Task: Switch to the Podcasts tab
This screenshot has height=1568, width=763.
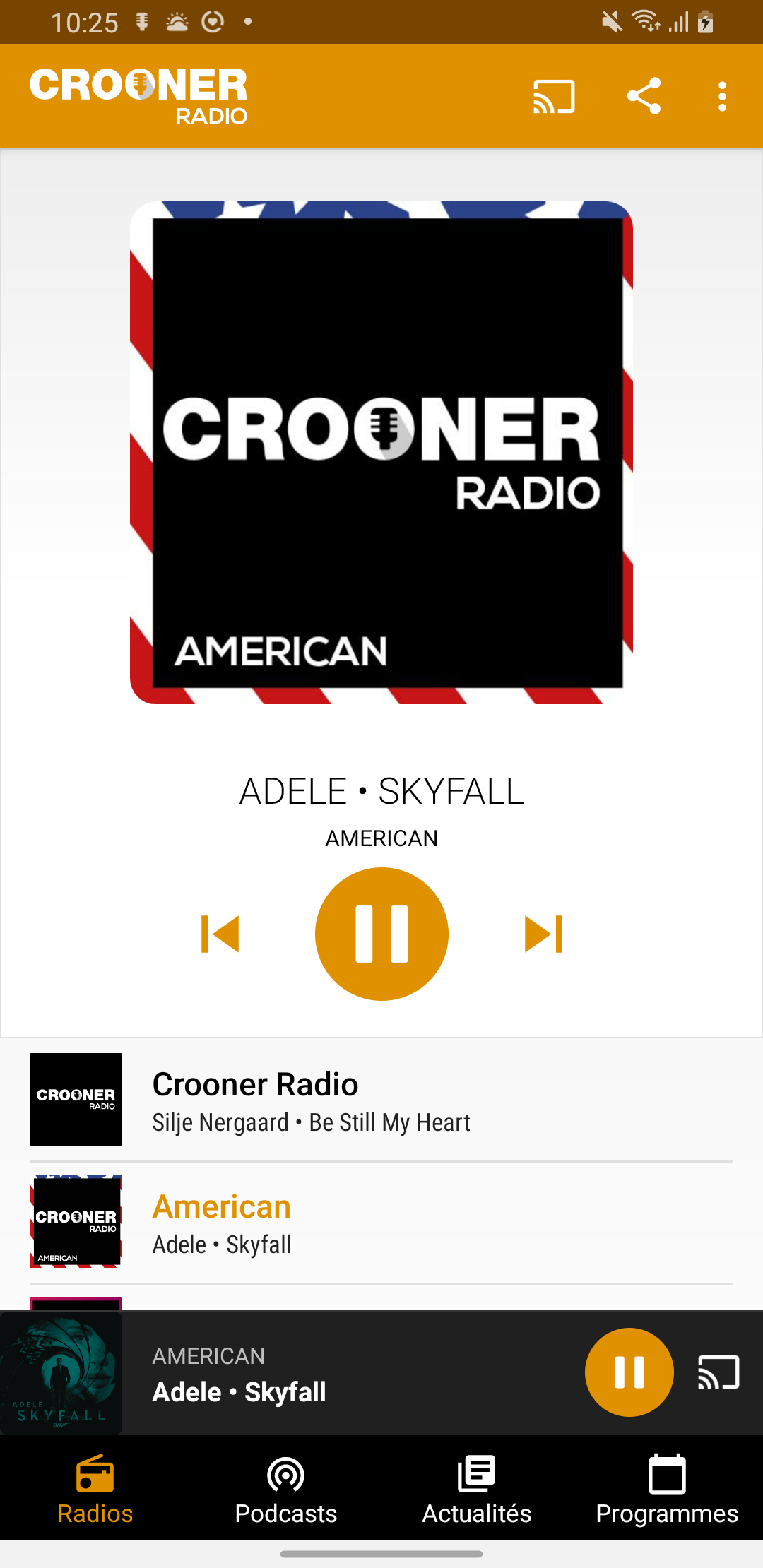Action: click(286, 1489)
